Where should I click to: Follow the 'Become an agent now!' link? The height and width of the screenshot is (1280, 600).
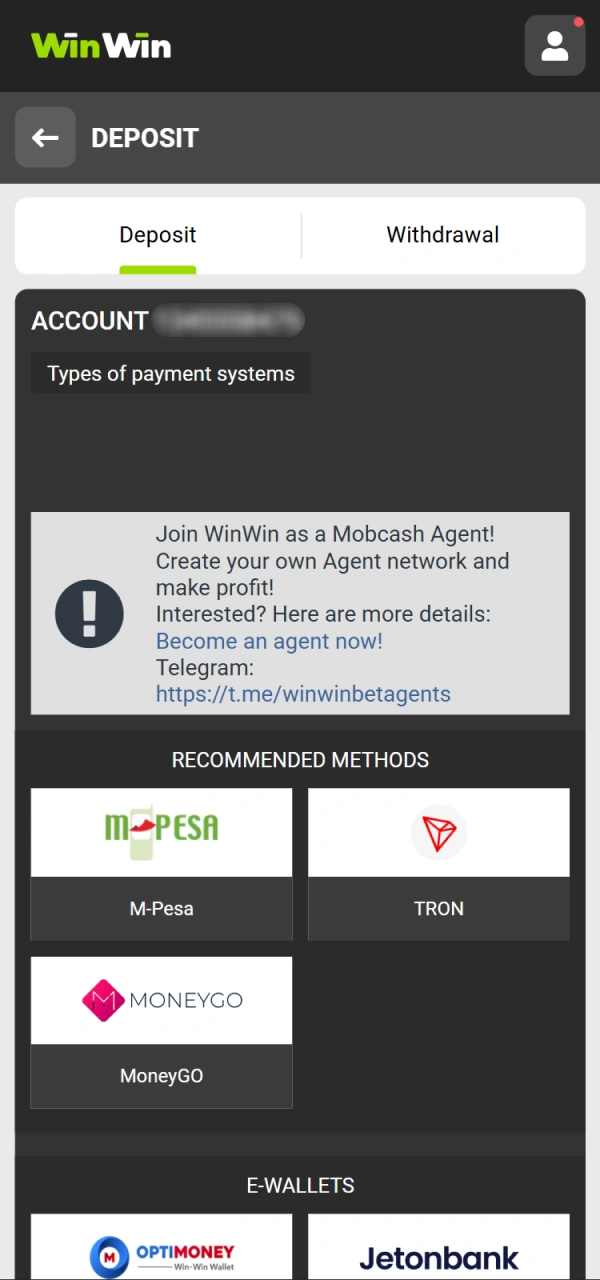269,641
